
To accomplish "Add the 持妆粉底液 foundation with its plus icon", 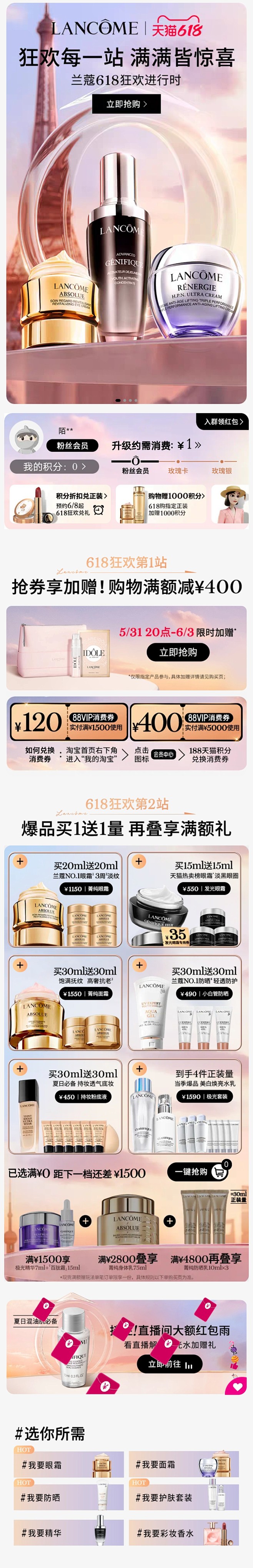I will coord(20,1068).
